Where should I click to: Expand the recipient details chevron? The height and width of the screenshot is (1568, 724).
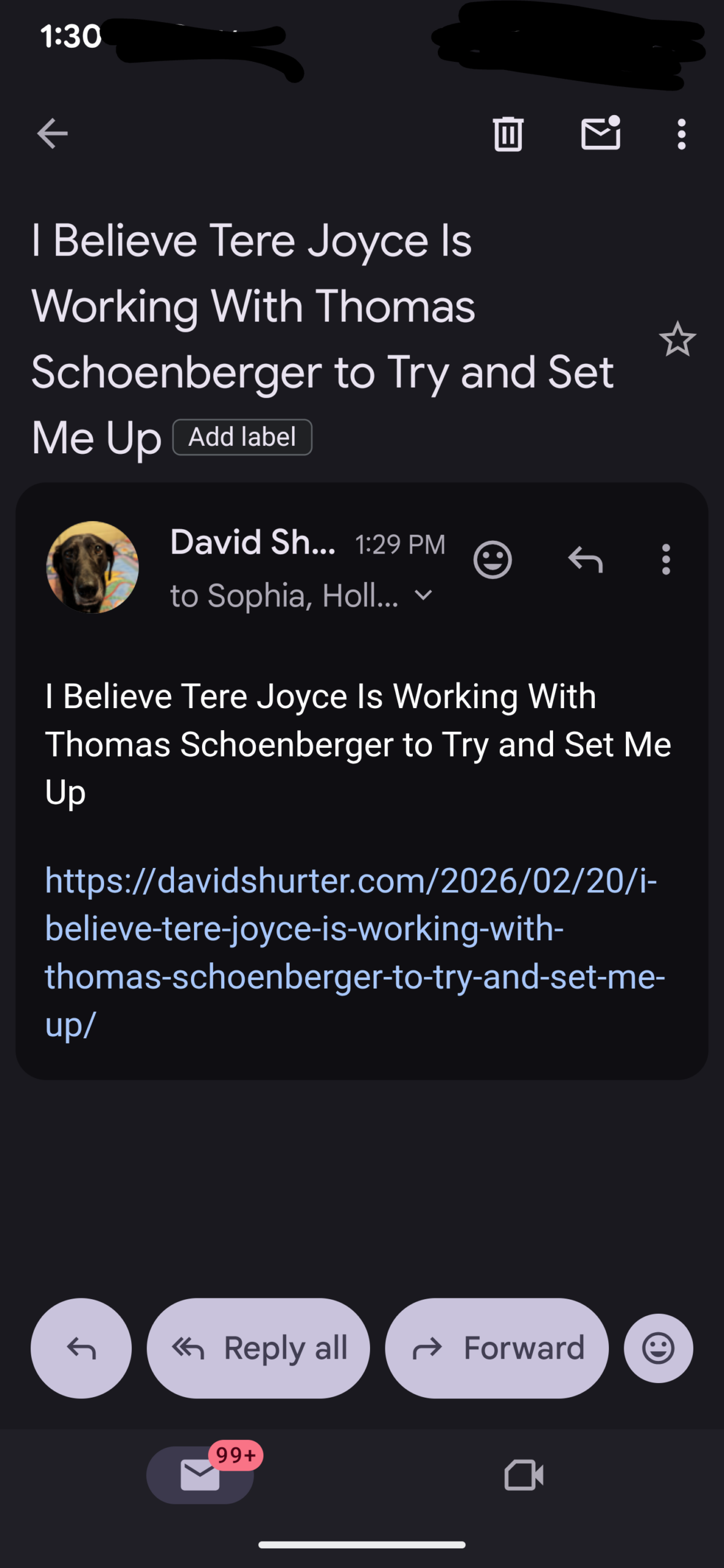(x=423, y=595)
